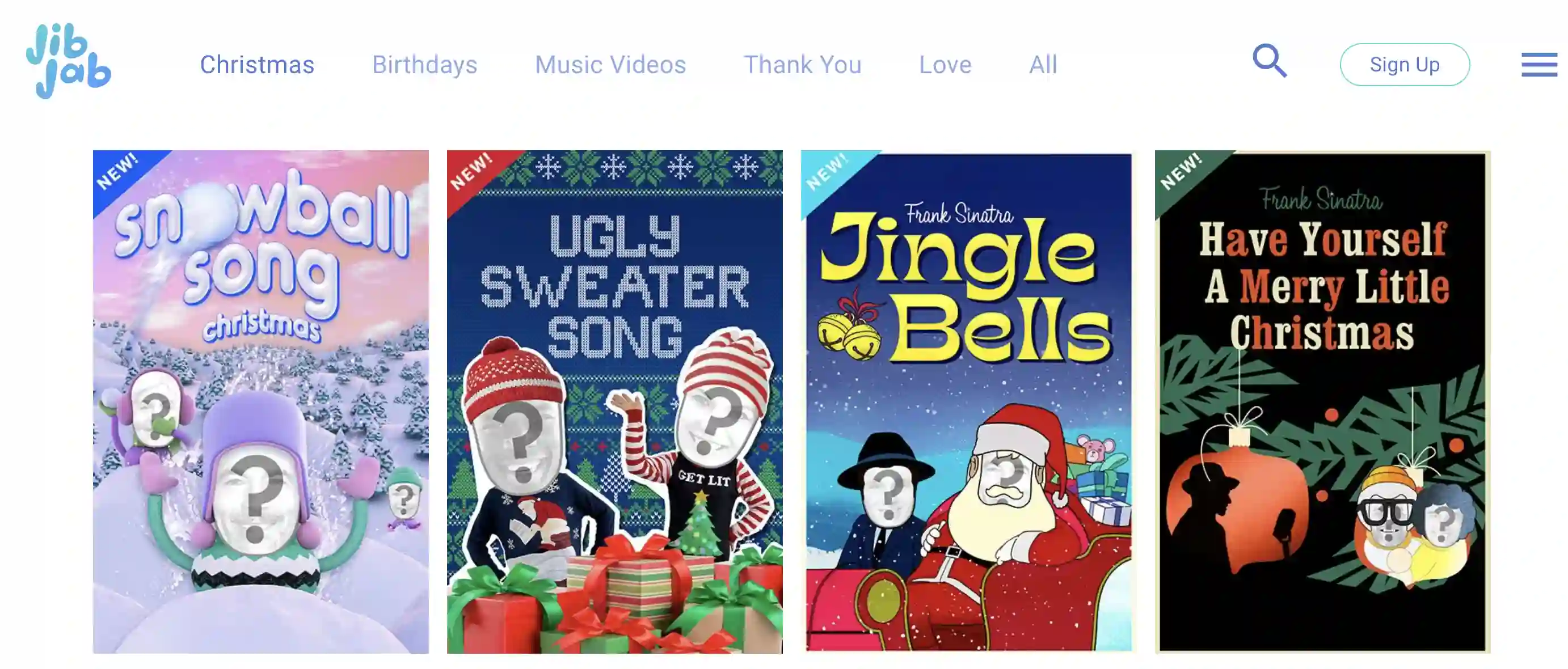Open the Music Videos category
Image resolution: width=1568 pixels, height=669 pixels.
(610, 65)
